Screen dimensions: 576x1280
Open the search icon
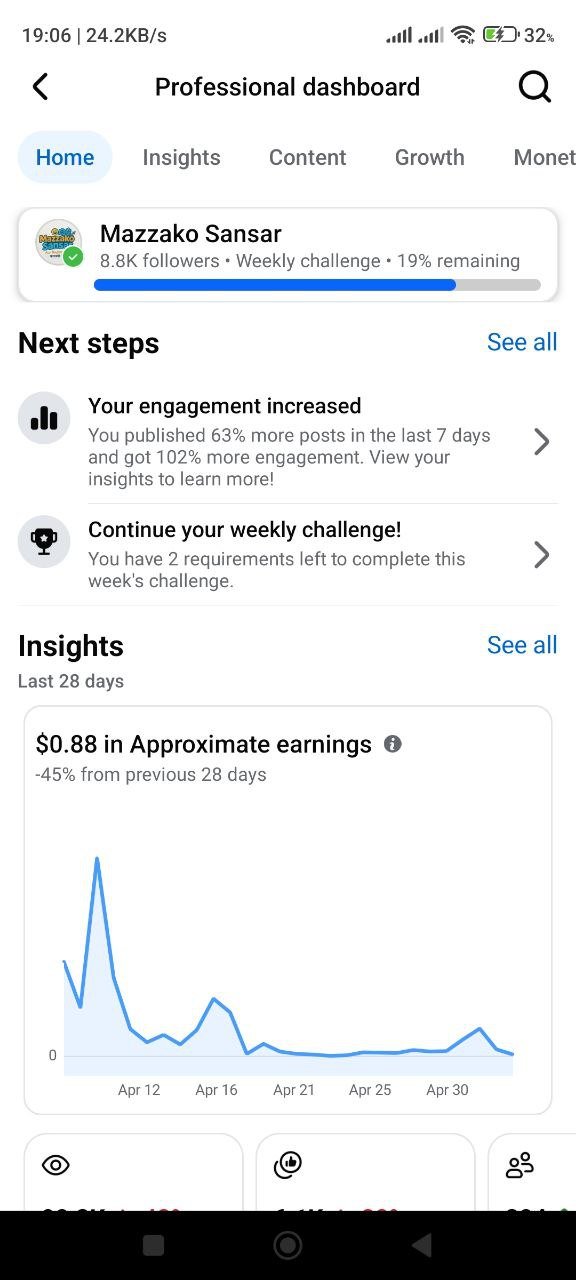tap(535, 87)
